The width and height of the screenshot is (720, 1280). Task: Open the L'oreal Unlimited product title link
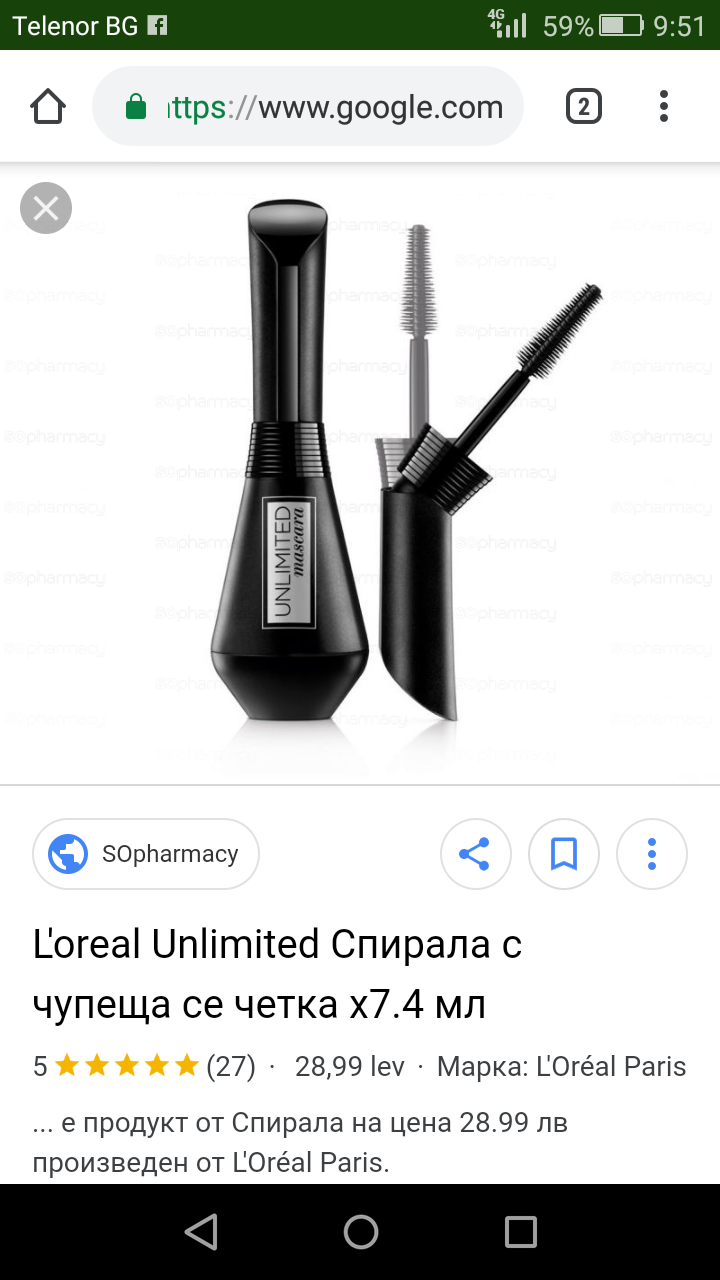pyautogui.click(x=278, y=974)
